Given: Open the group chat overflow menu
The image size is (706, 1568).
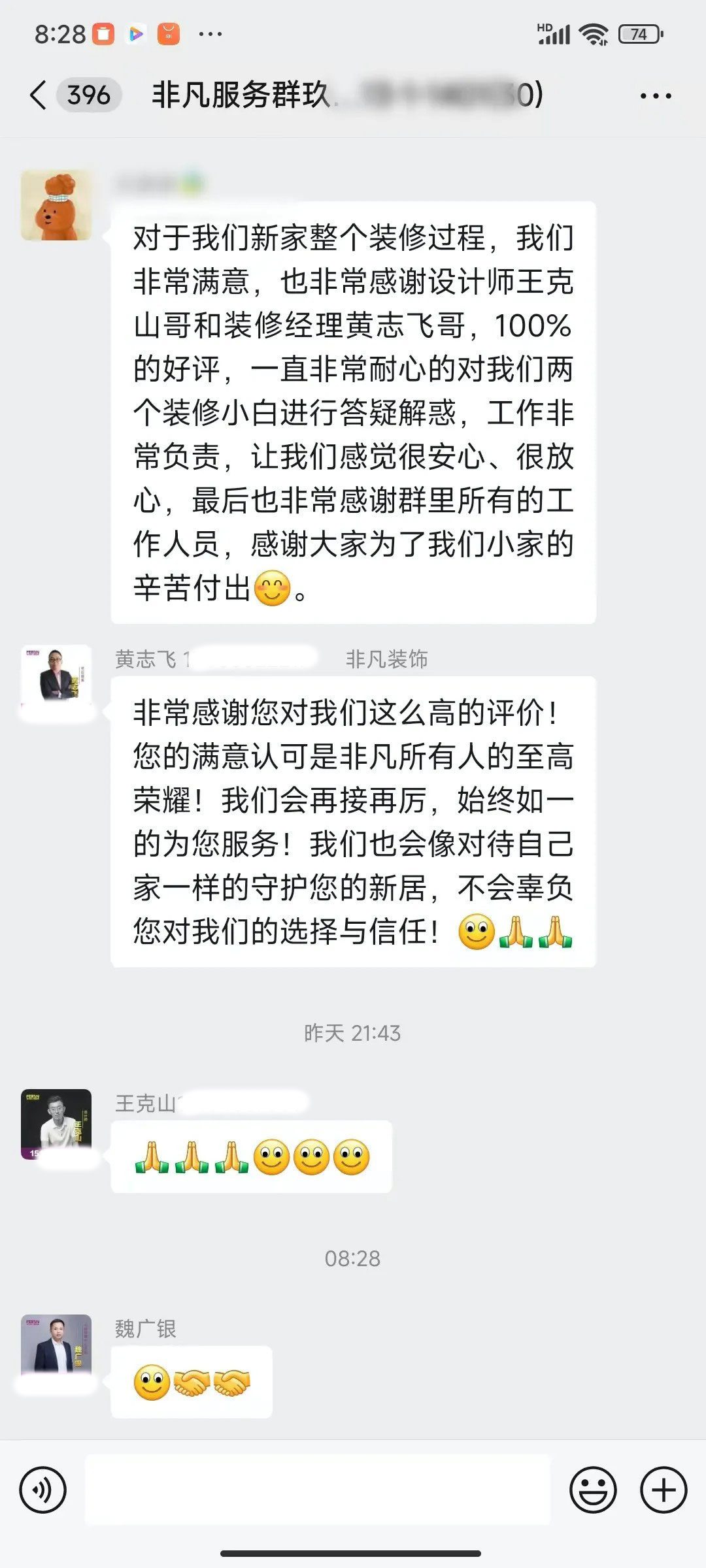Looking at the screenshot, I should pos(655,96).
